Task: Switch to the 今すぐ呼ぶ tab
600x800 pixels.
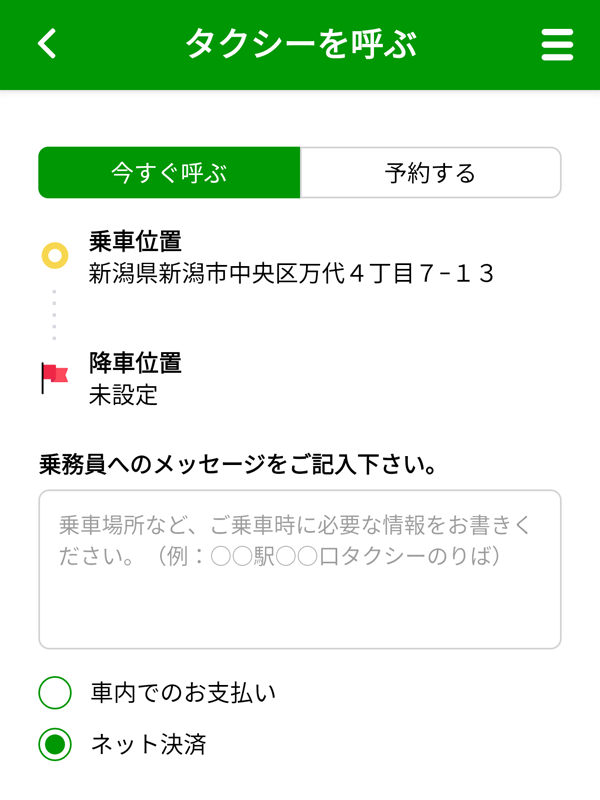Action: (x=169, y=173)
